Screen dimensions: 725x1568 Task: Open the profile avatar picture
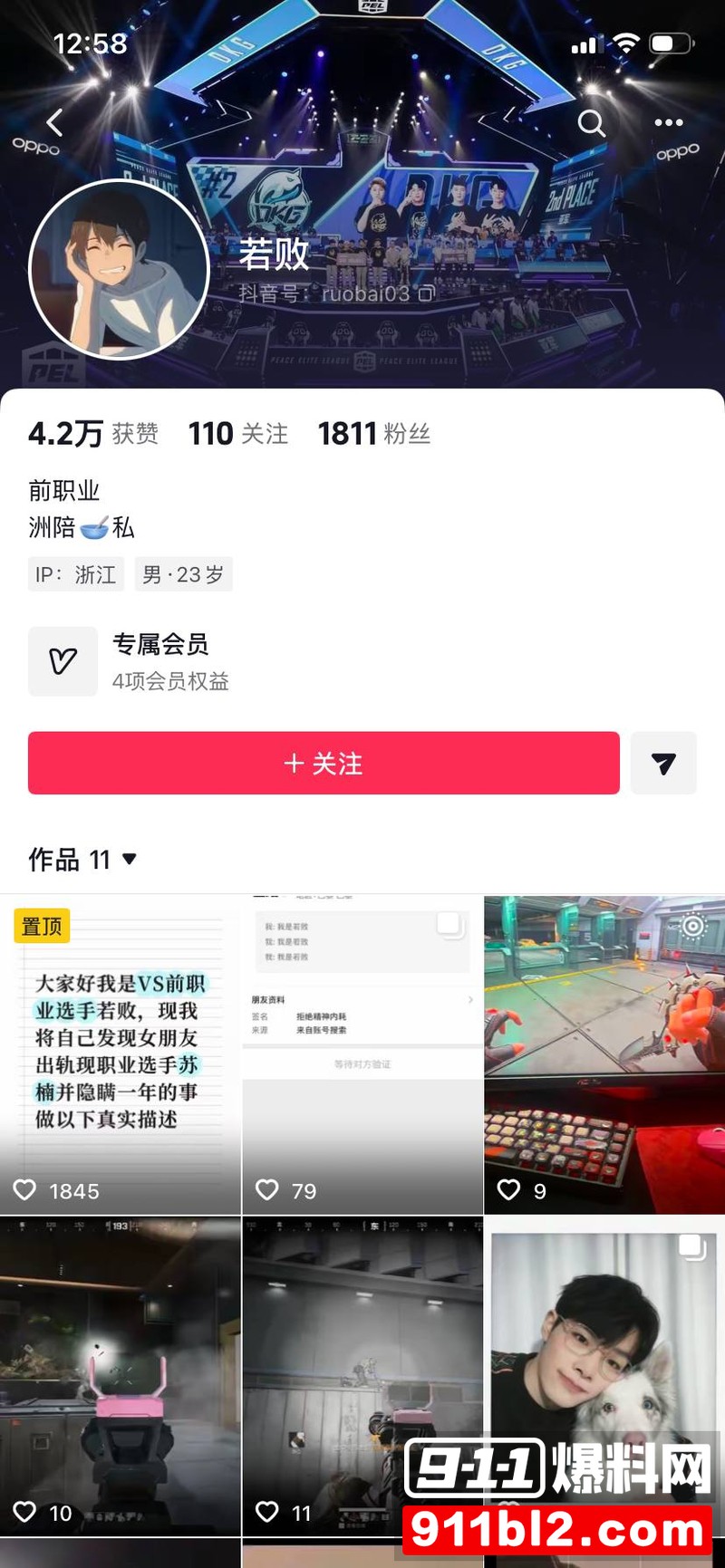pyautogui.click(x=119, y=270)
